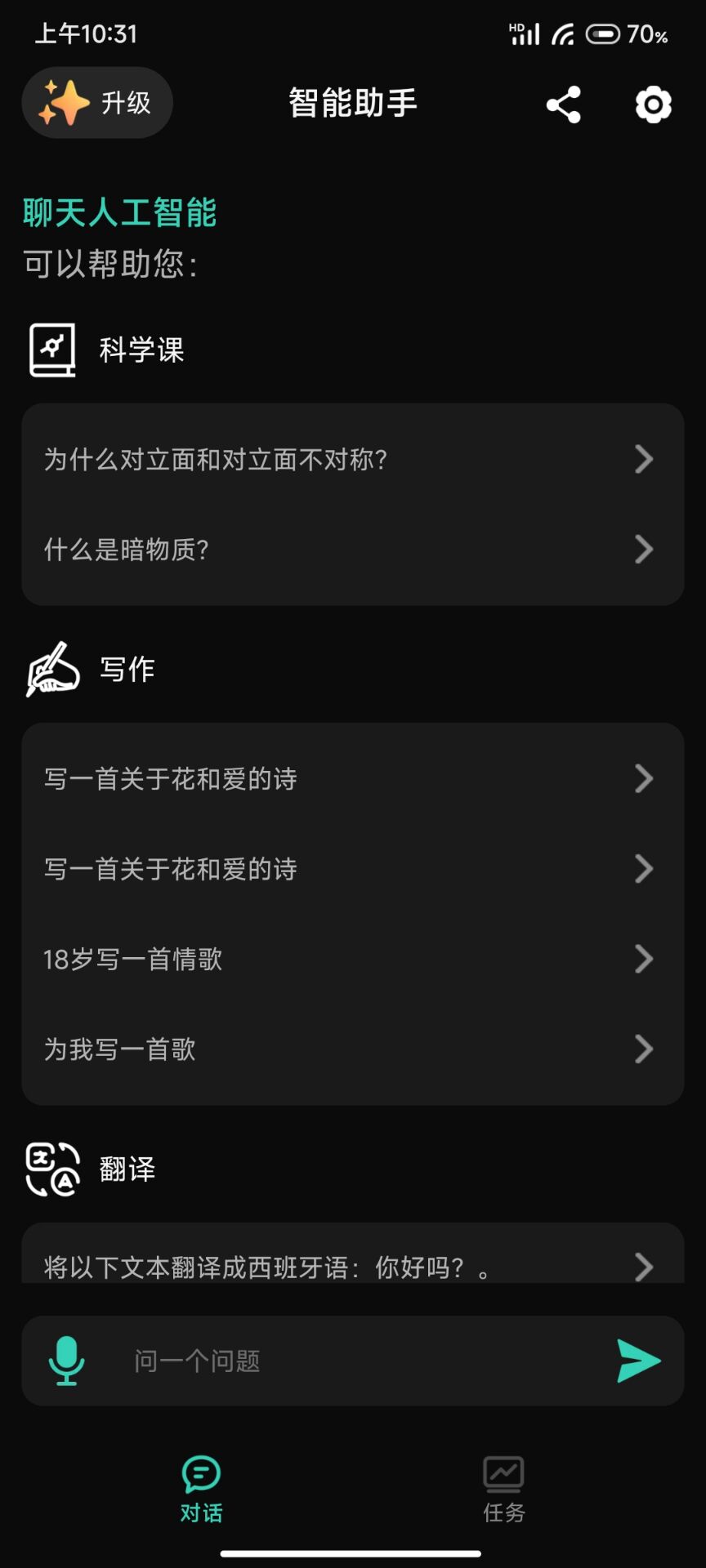Open the 为我写一首歌 suggestion
The width and height of the screenshot is (706, 1568).
[x=352, y=1049]
